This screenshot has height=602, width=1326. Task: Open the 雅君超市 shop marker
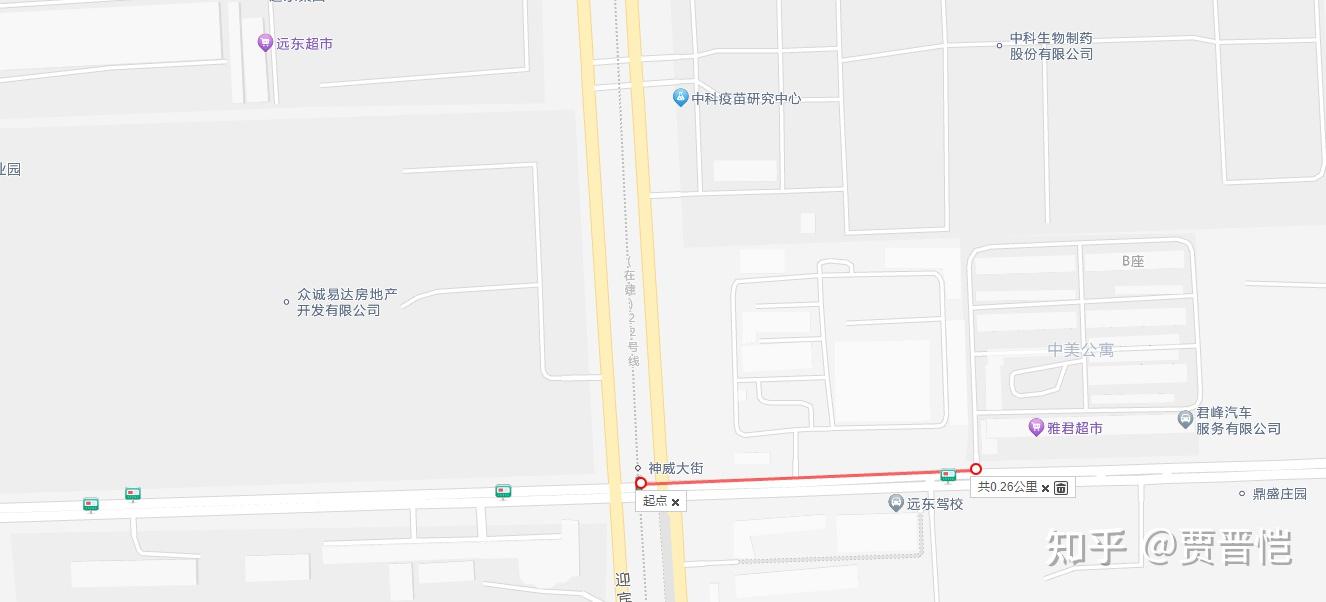(x=1037, y=427)
